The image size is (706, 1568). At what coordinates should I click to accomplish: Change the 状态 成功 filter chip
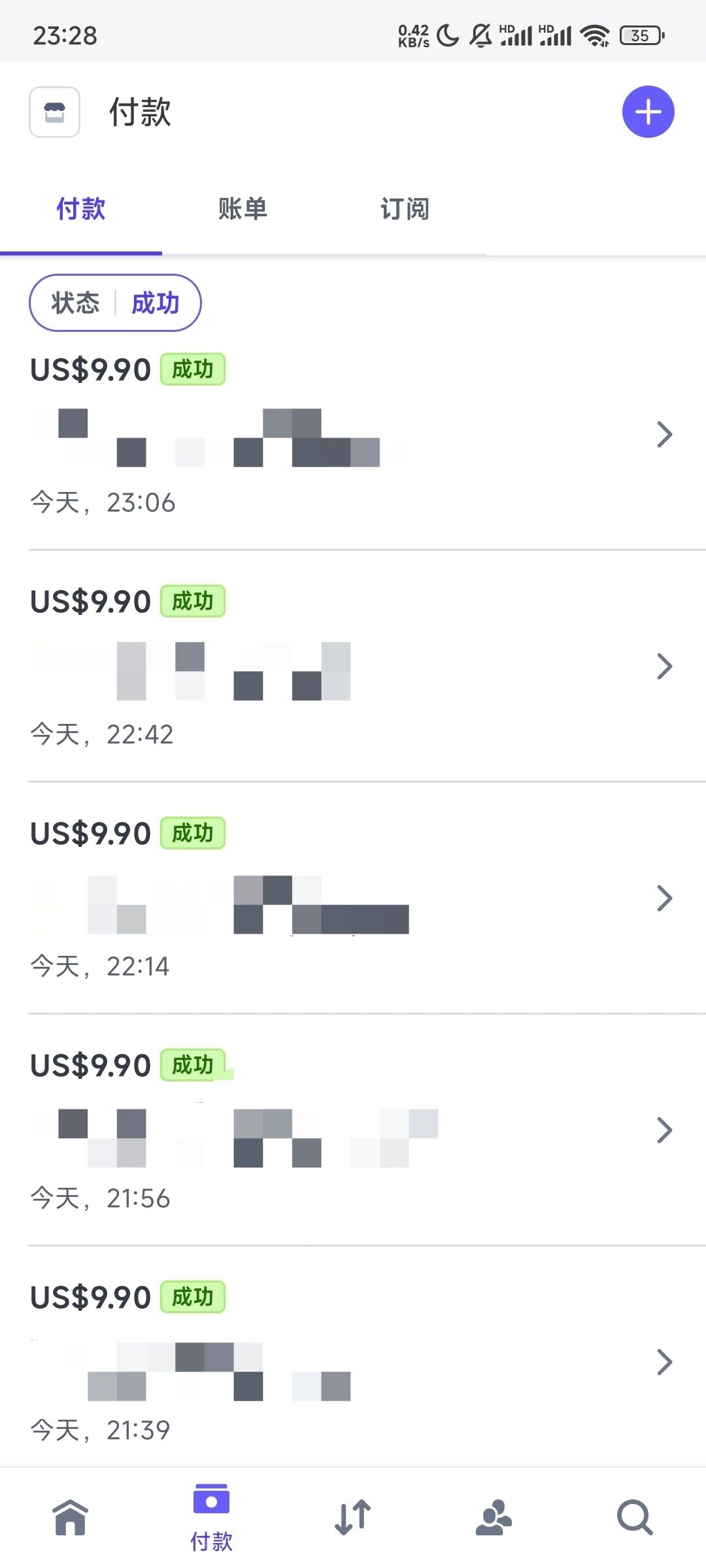(x=115, y=303)
